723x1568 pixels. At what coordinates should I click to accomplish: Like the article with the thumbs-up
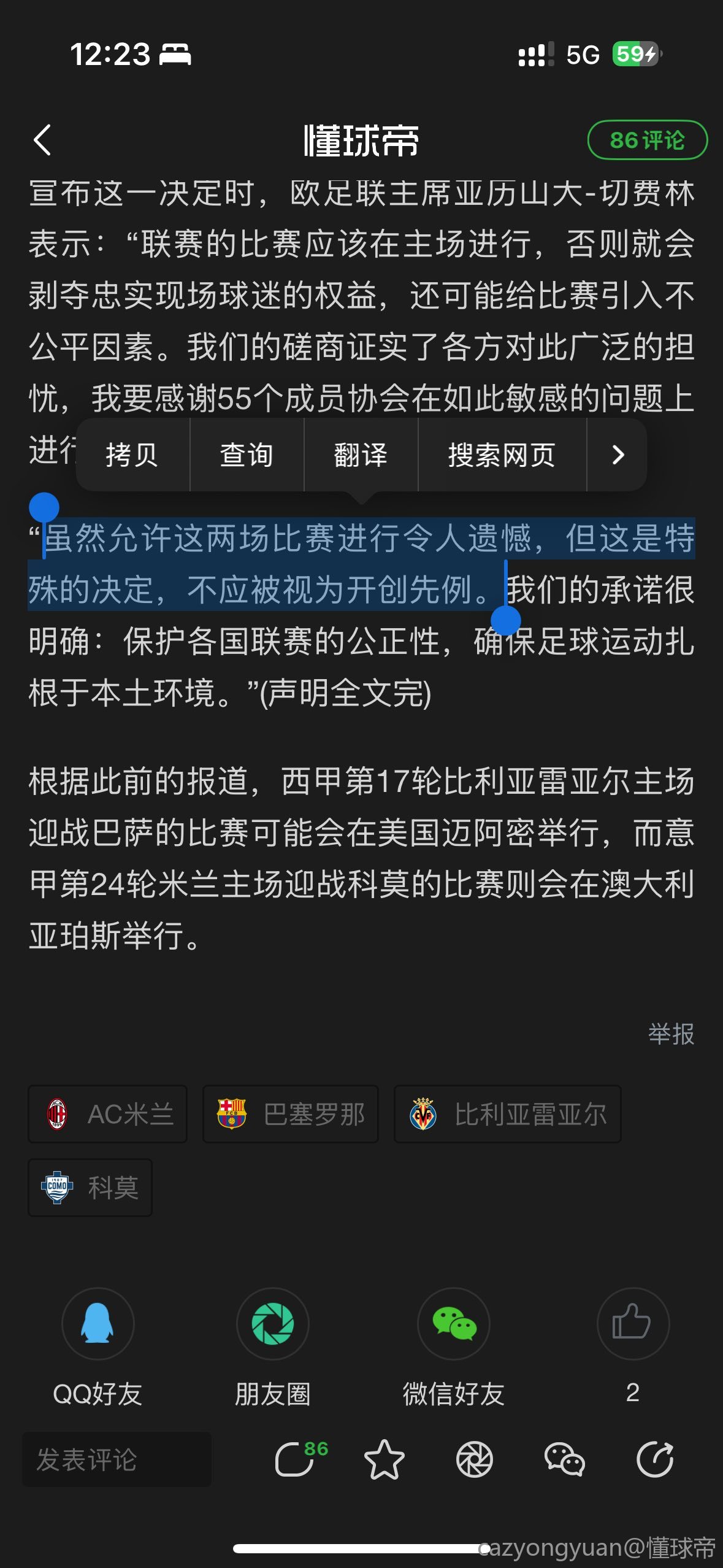coord(632,1324)
